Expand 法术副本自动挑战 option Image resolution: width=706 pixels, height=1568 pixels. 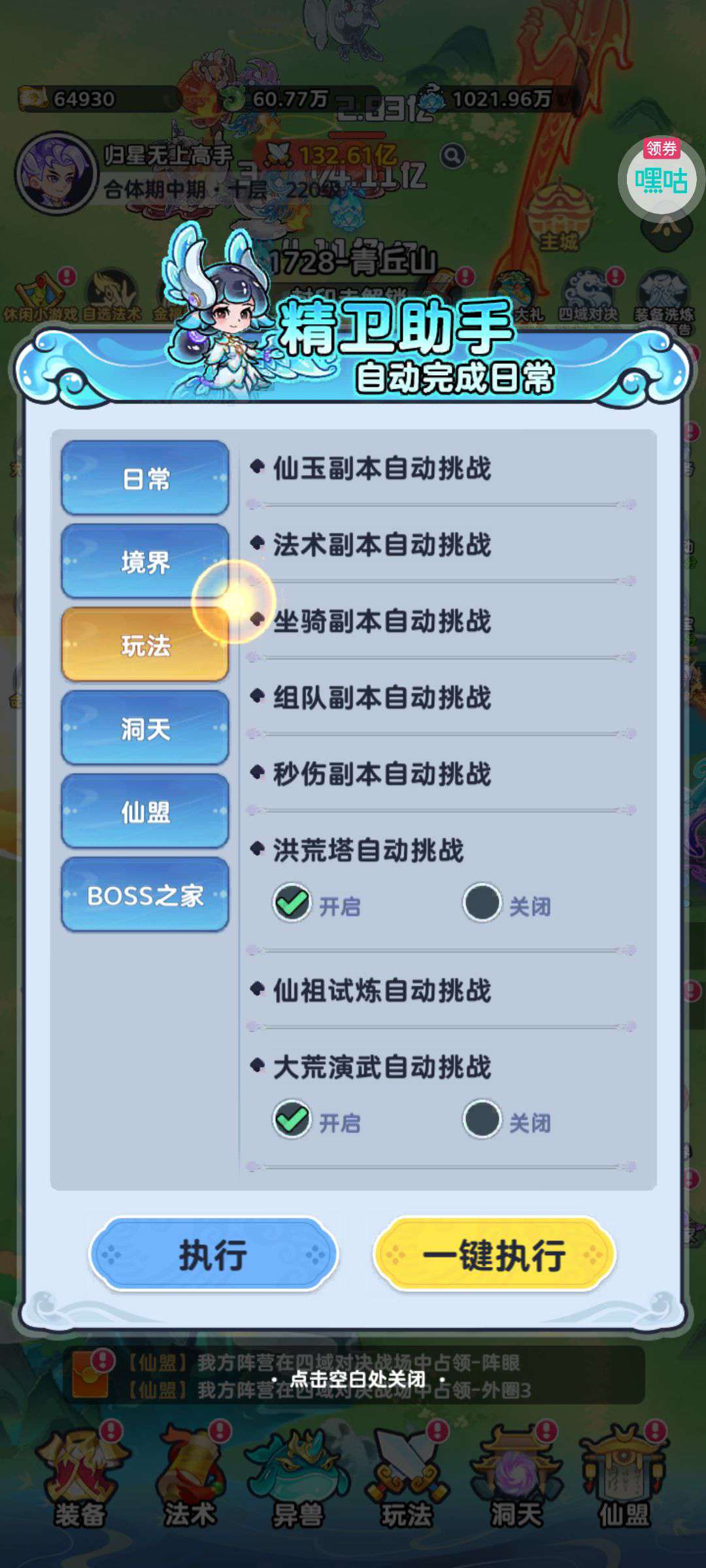pos(441,545)
